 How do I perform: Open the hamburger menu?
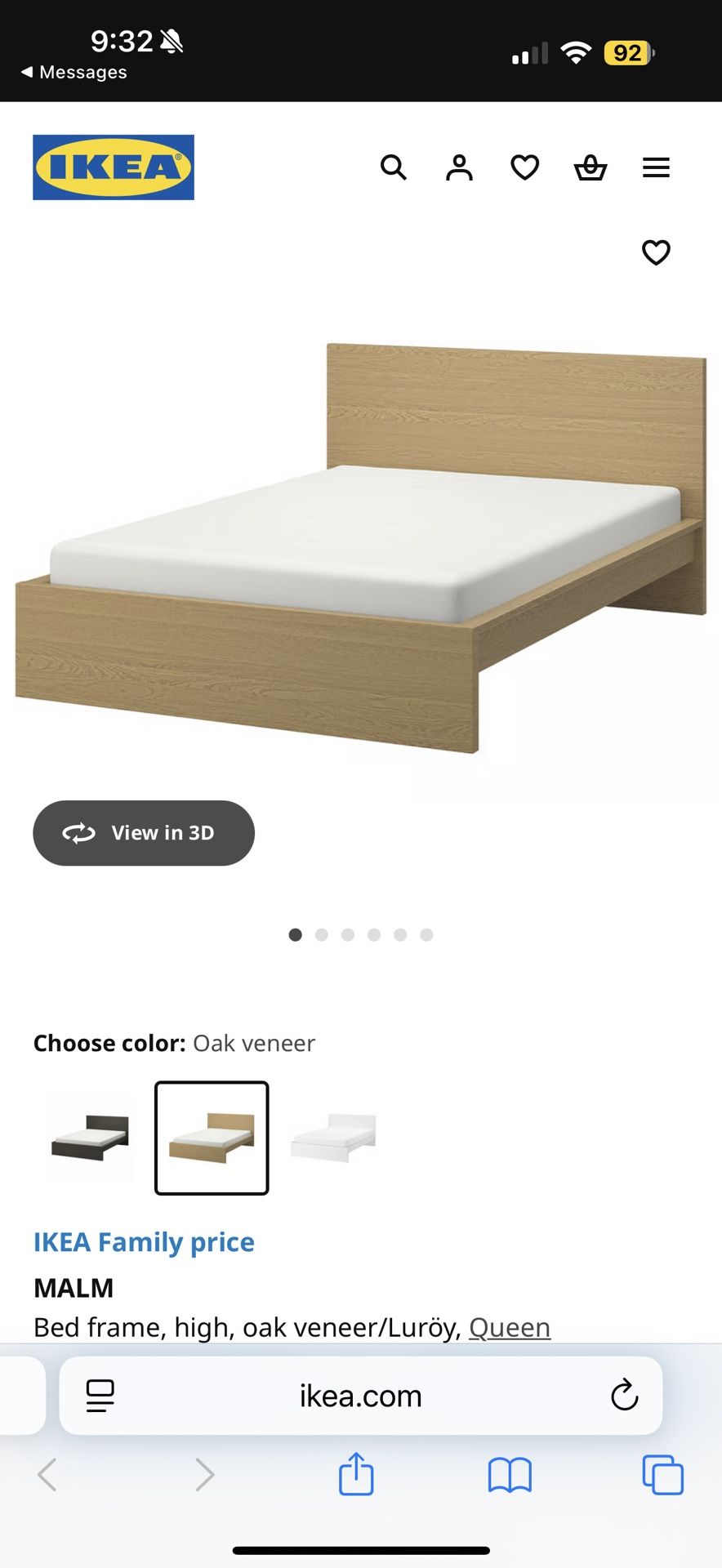click(656, 167)
